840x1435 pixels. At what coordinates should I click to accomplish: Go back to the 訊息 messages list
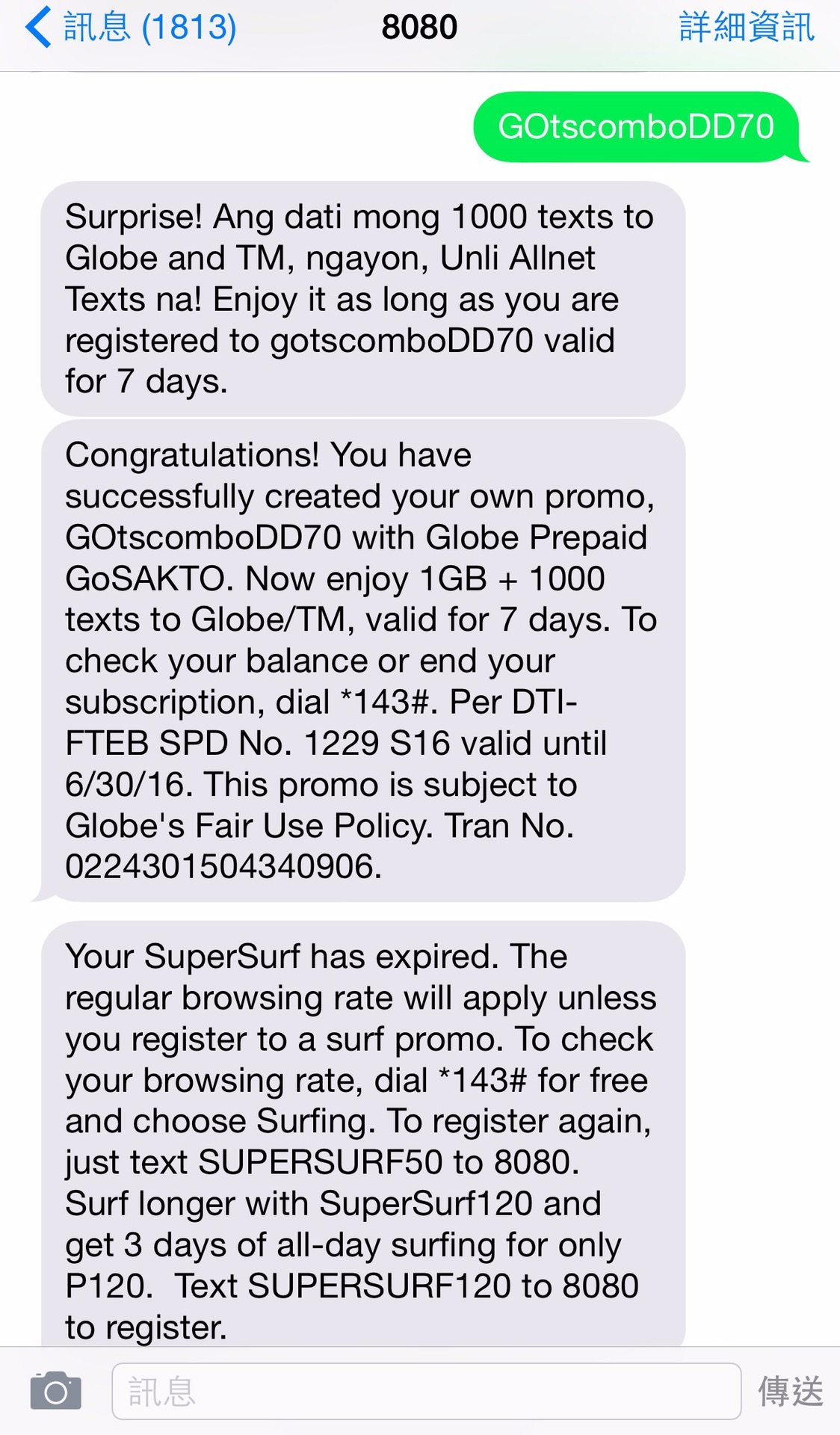click(x=131, y=28)
